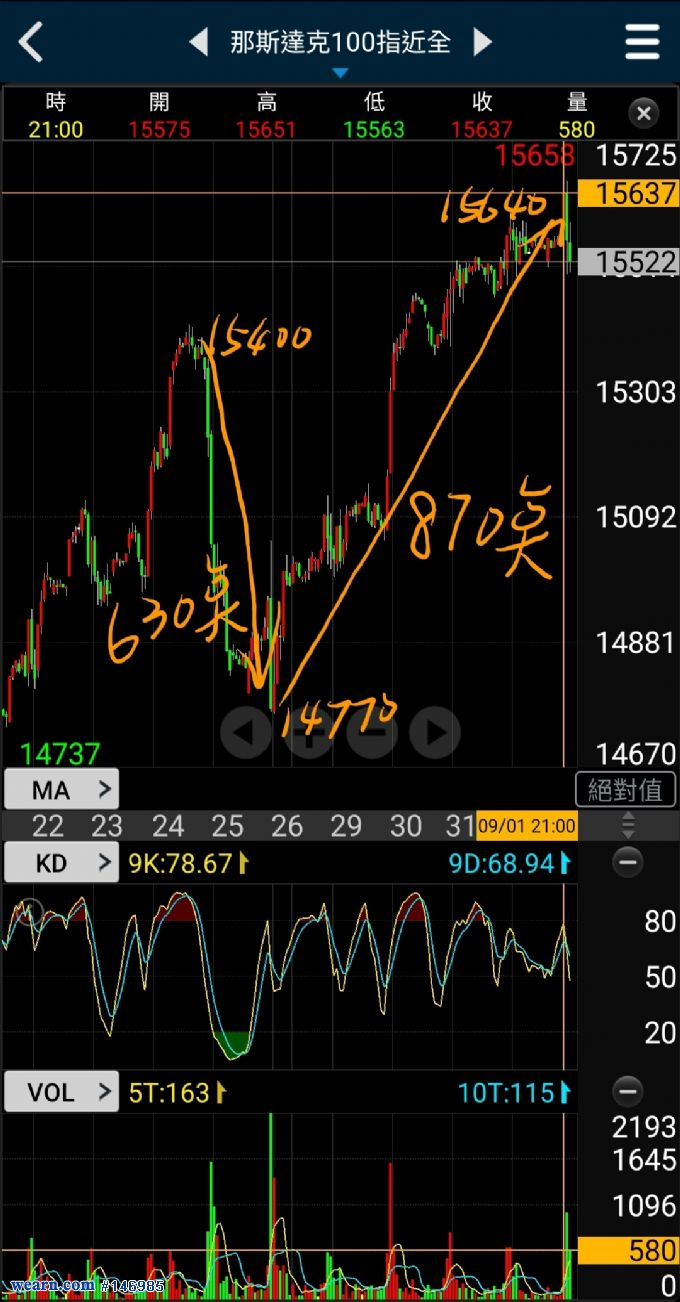
Task: Open the hamburger menu
Action: click(642, 42)
